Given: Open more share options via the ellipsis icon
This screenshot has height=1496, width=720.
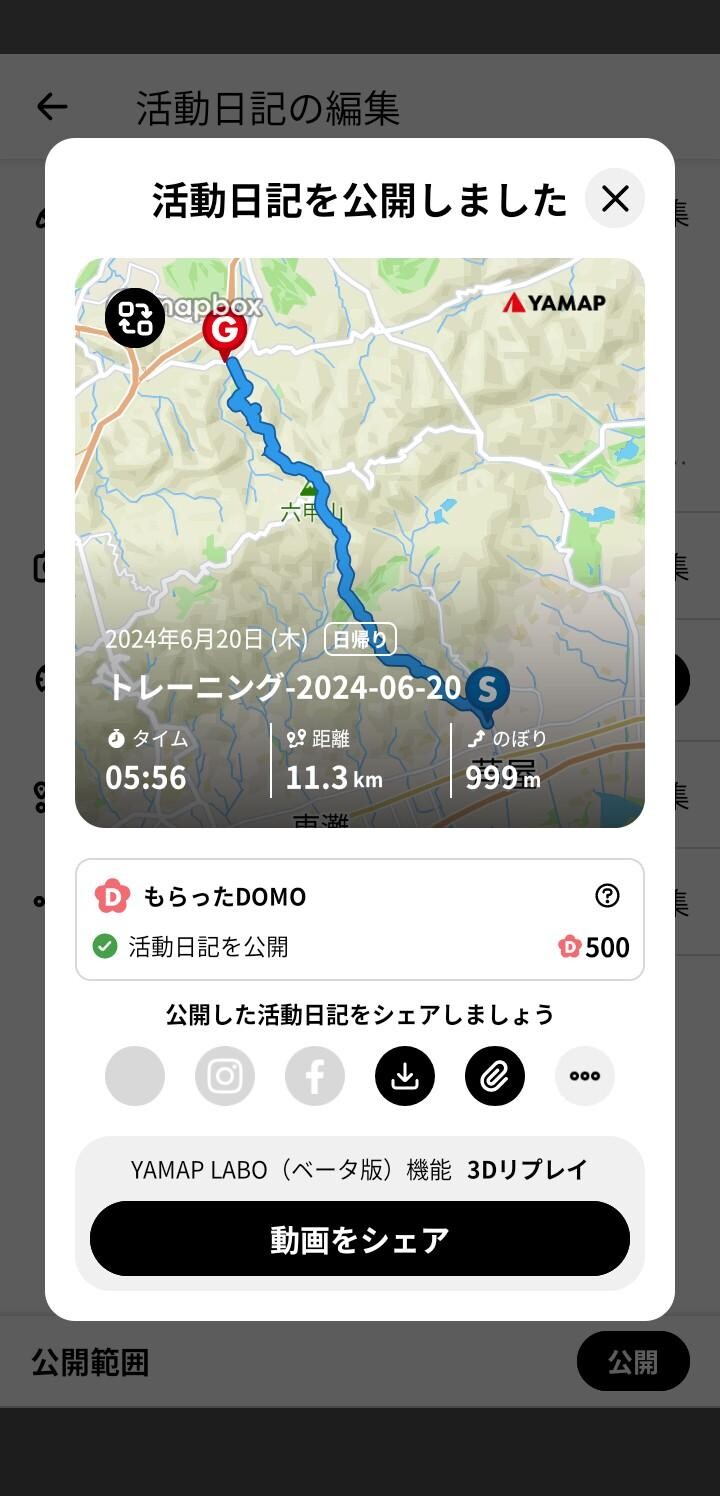Looking at the screenshot, I should click(x=585, y=1075).
